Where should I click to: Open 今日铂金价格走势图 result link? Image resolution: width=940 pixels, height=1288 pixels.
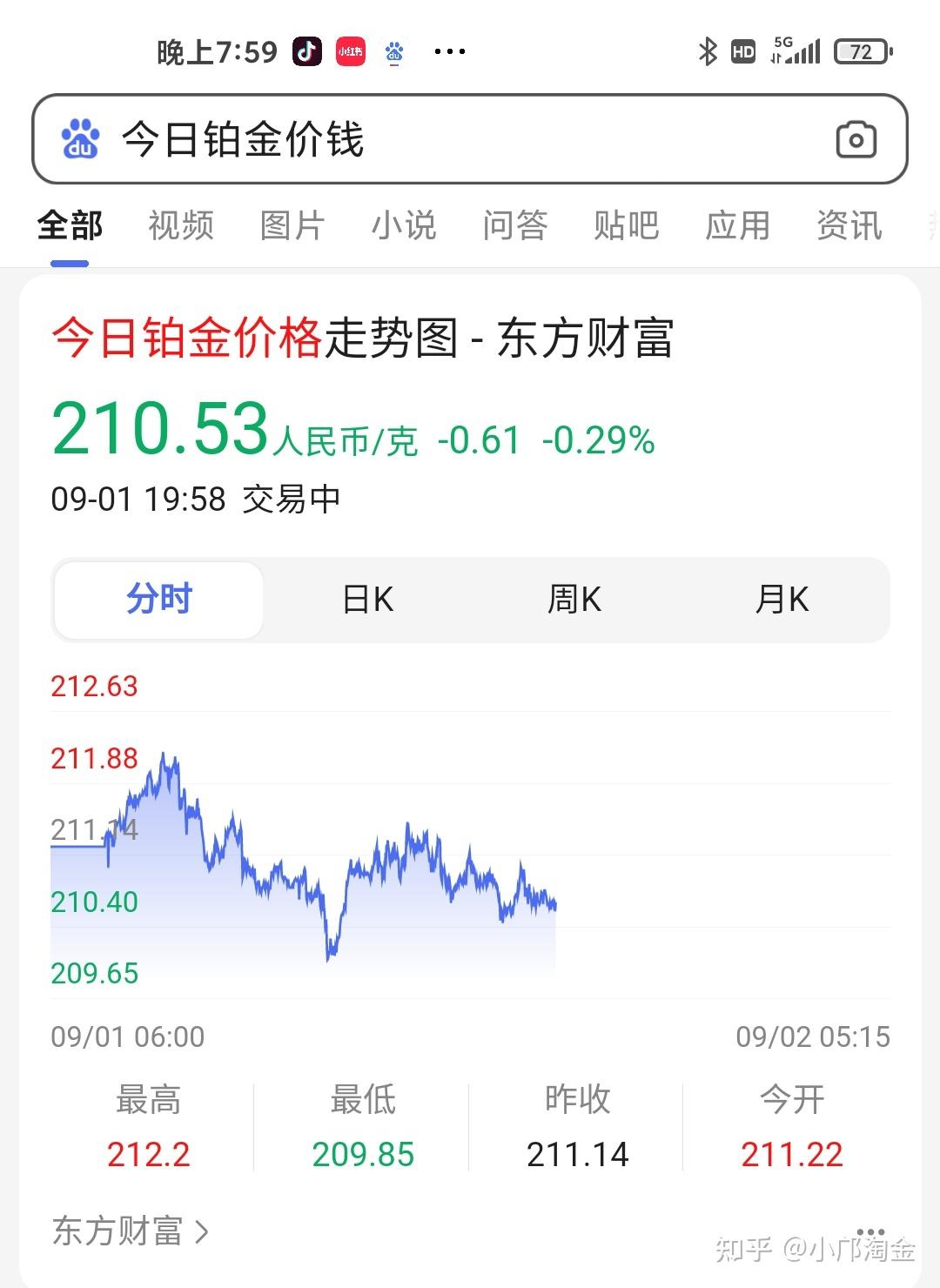tap(366, 339)
